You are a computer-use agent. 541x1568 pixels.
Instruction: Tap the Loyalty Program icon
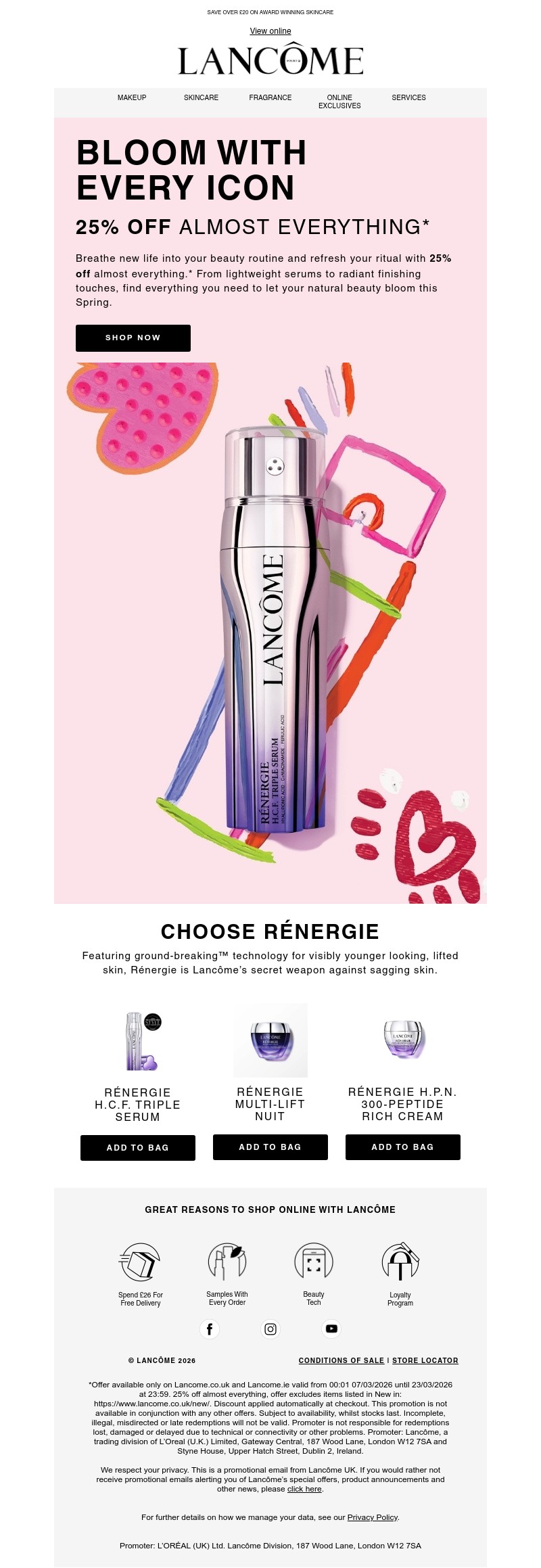400,1262
